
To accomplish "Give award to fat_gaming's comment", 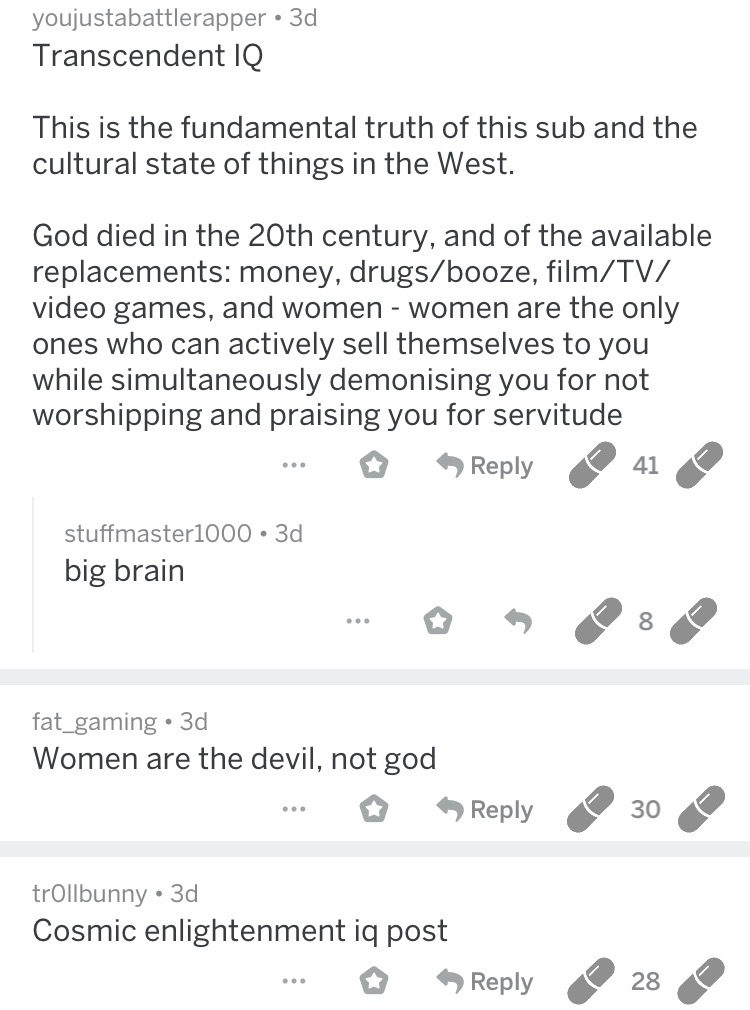I will click(x=374, y=810).
